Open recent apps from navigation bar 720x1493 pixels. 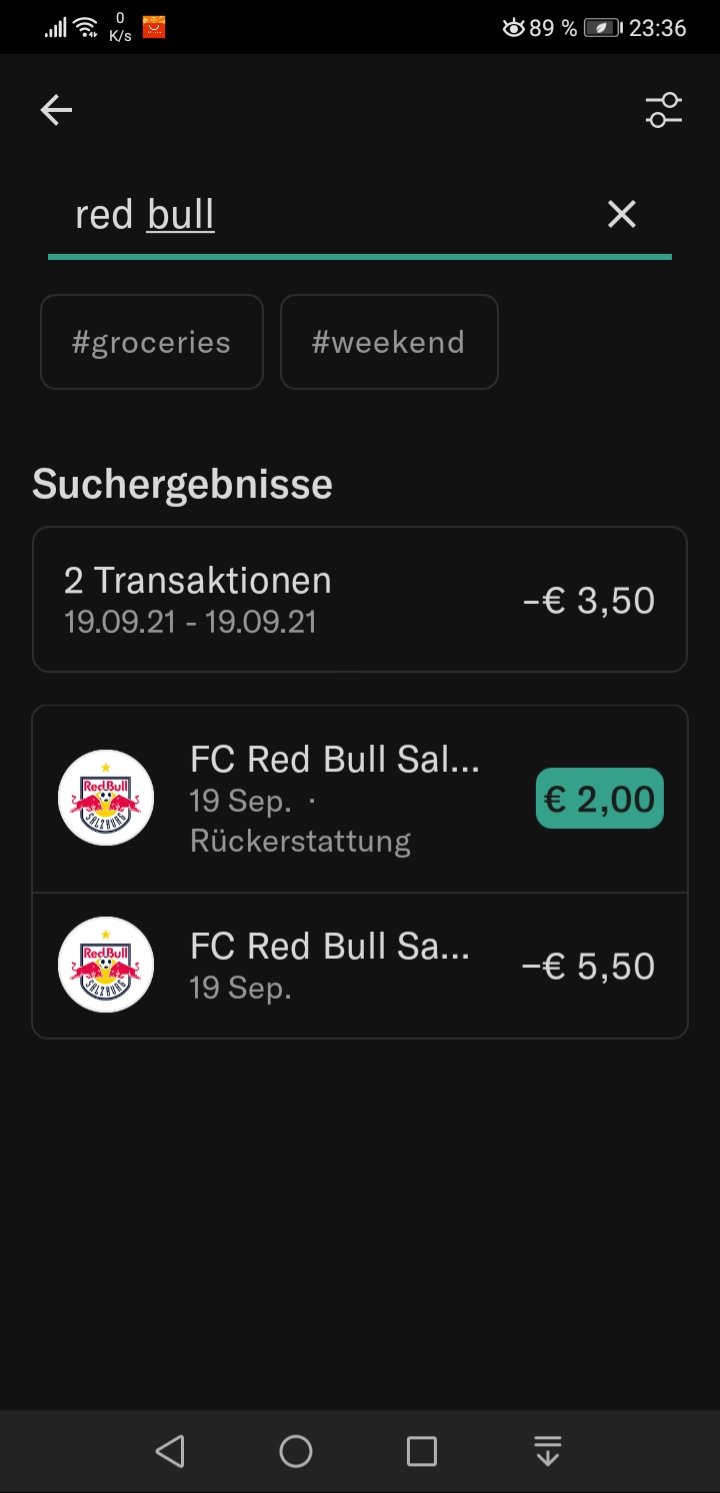[x=422, y=1451]
